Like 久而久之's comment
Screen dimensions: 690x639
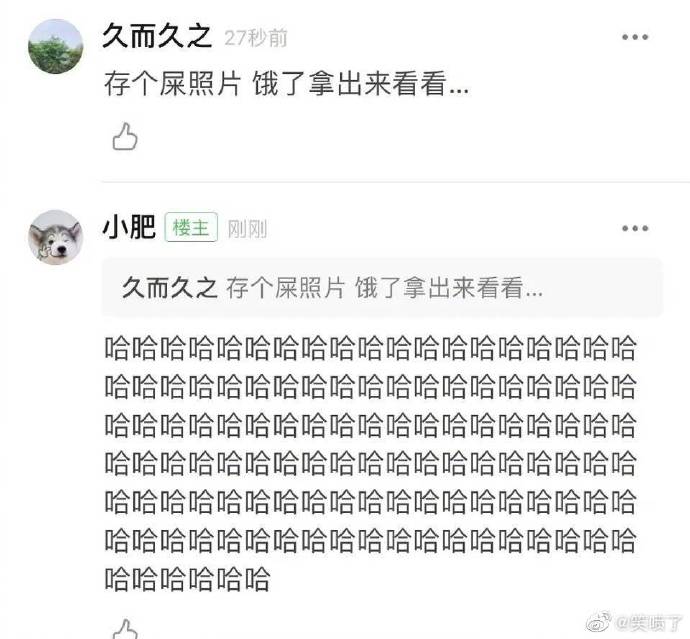tap(124, 137)
